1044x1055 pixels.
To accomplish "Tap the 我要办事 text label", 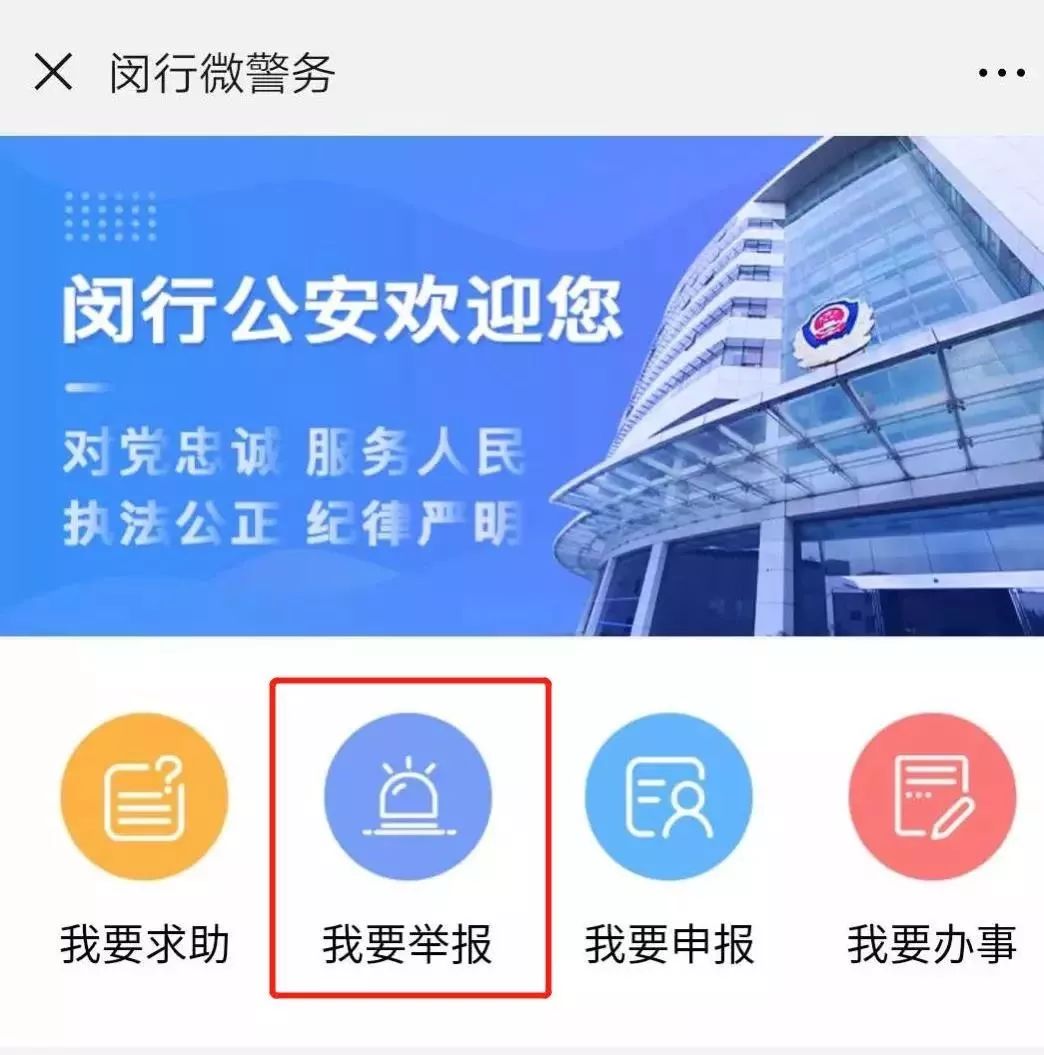I will point(929,940).
